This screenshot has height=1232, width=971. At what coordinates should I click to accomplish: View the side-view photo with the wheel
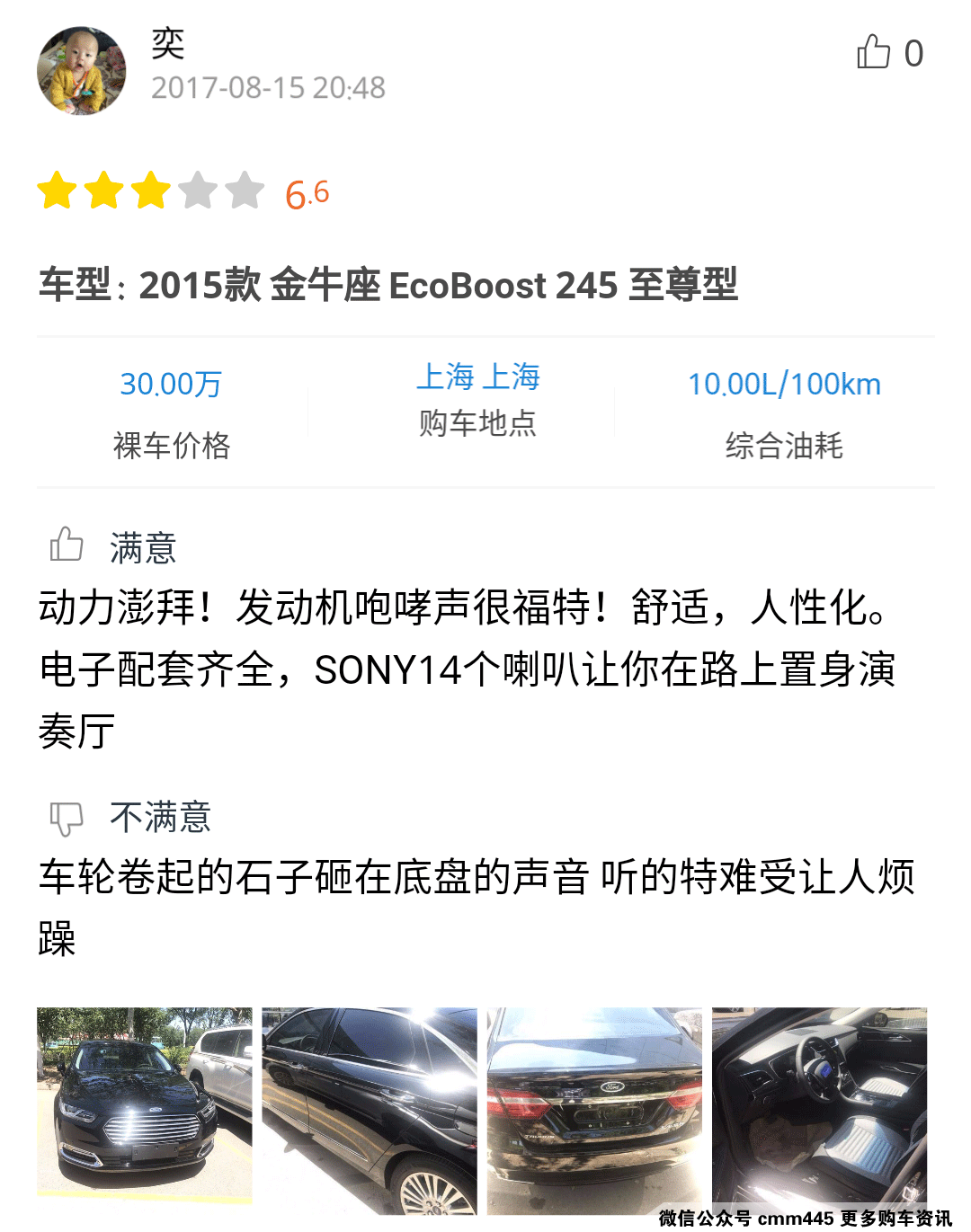(x=370, y=1111)
